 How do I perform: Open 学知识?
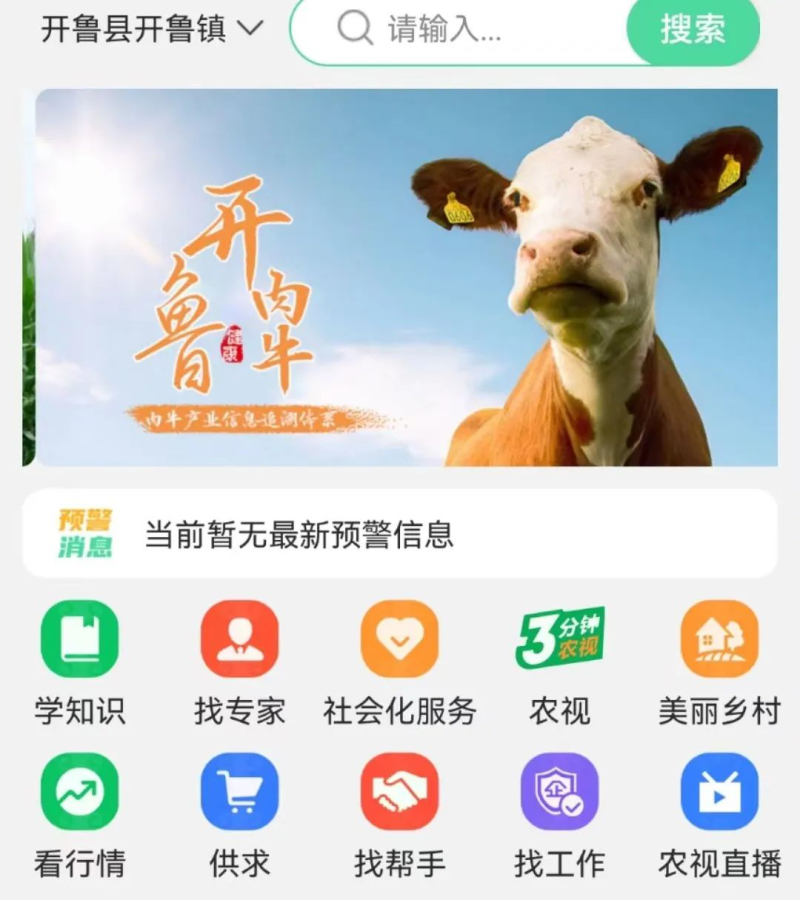click(x=79, y=639)
